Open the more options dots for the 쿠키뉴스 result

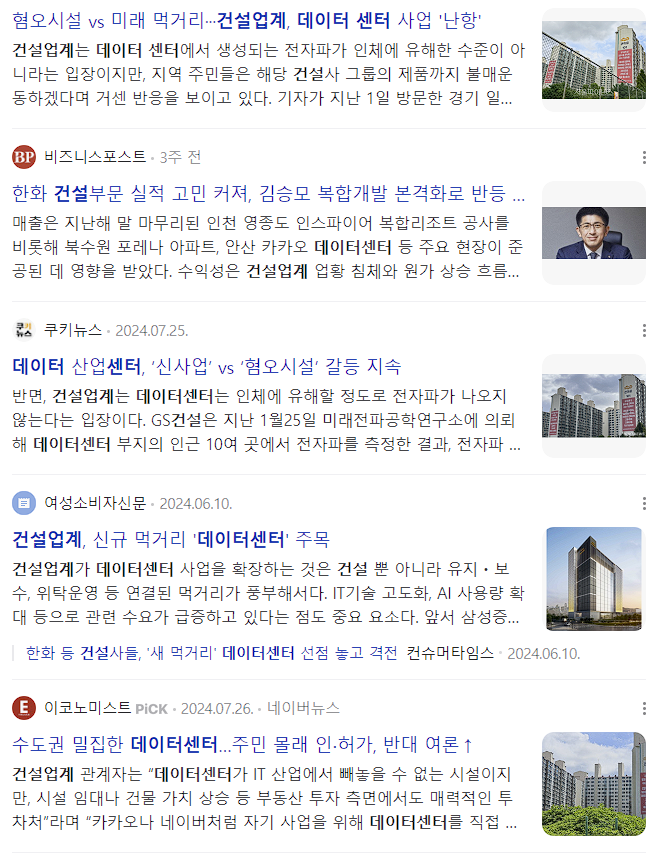pos(644,331)
